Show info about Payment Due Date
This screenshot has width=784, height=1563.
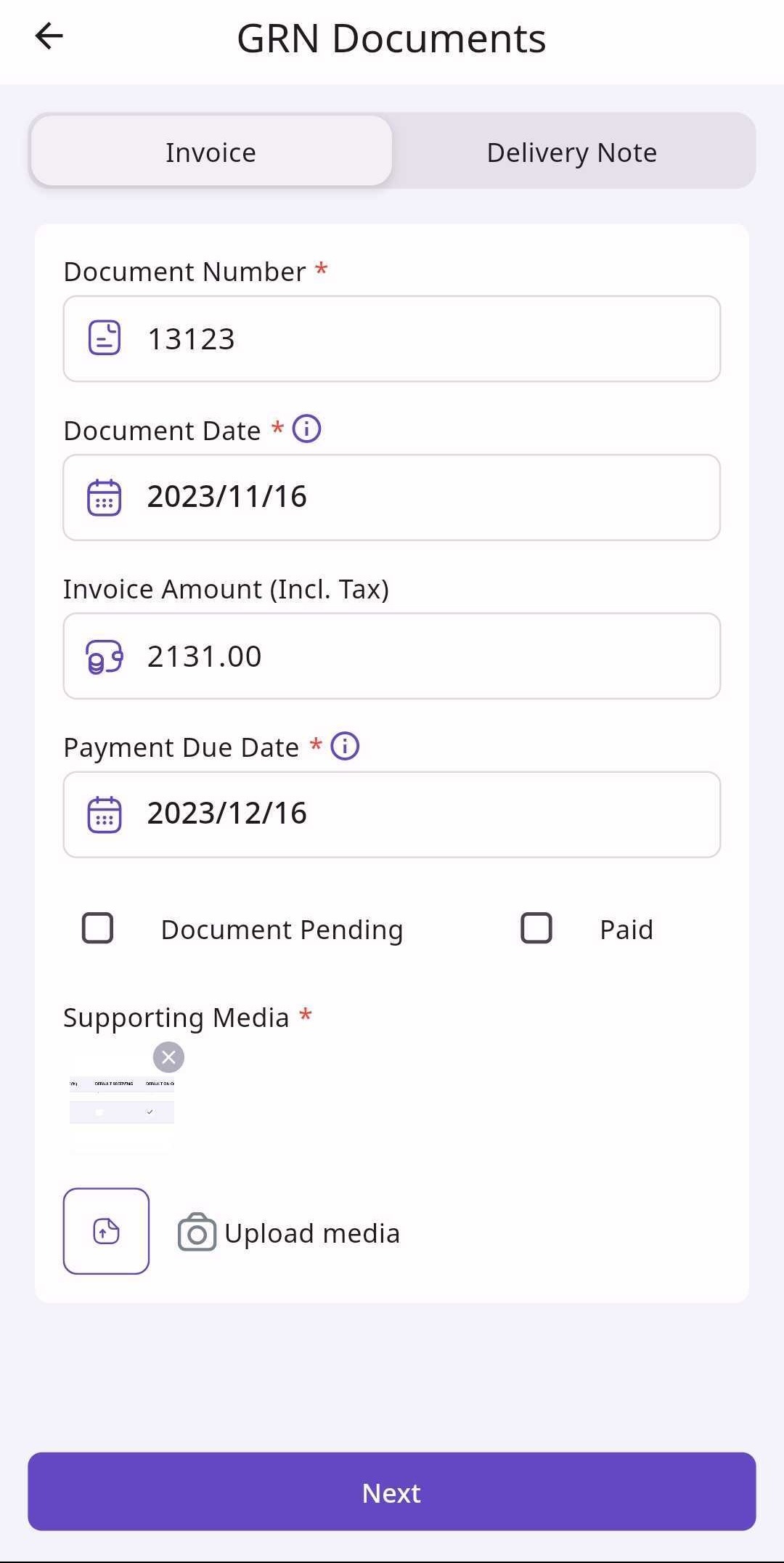[345, 747]
